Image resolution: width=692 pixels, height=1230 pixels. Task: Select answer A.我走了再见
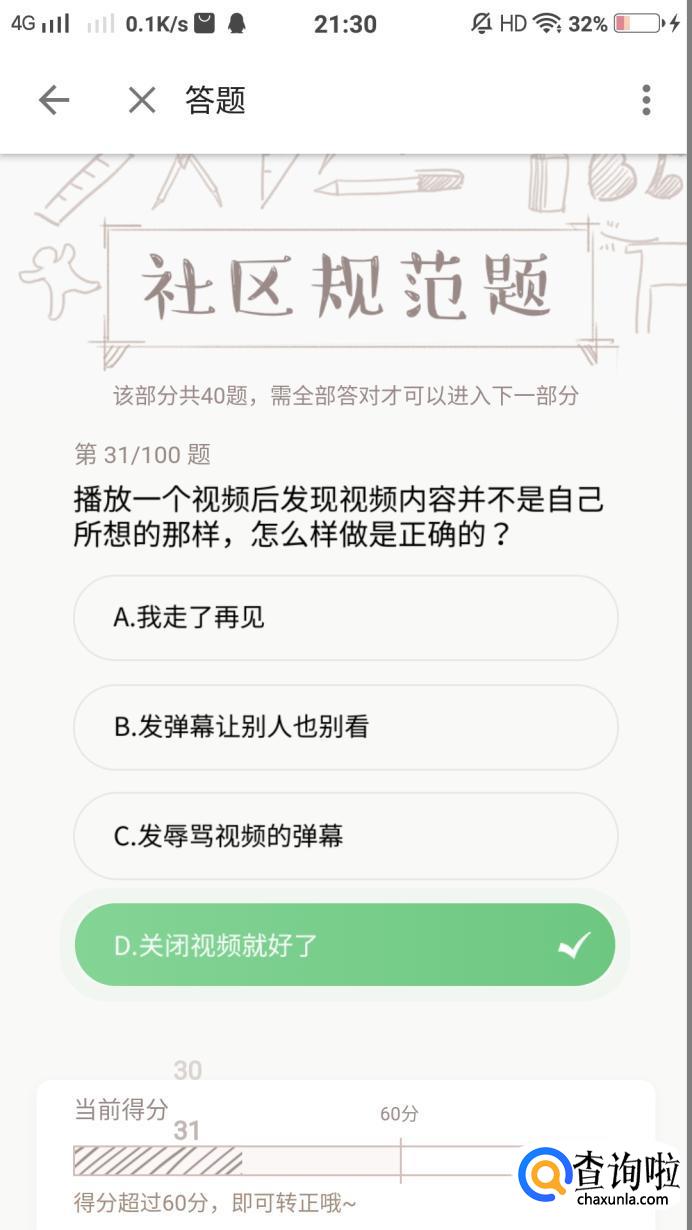(x=345, y=618)
